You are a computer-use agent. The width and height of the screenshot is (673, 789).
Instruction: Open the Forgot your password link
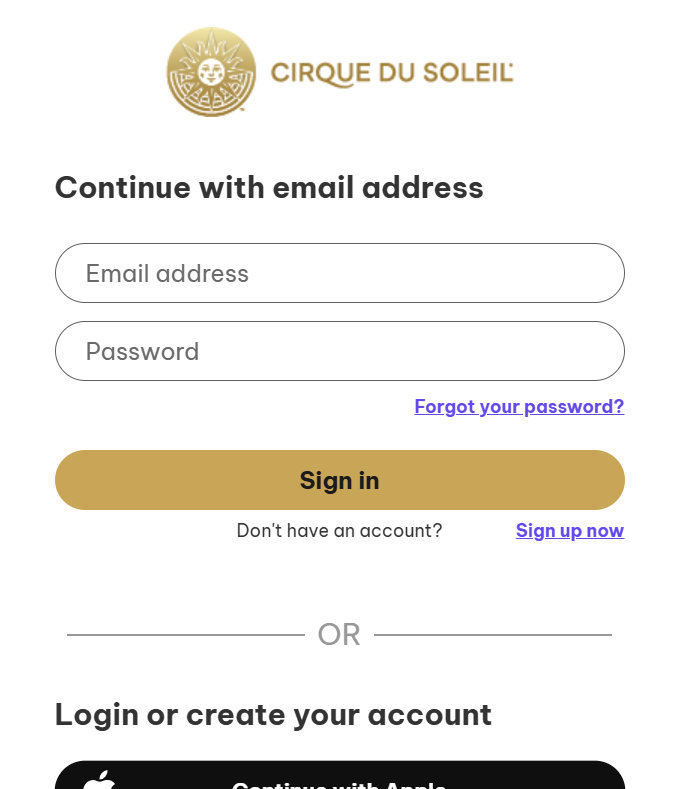point(519,406)
